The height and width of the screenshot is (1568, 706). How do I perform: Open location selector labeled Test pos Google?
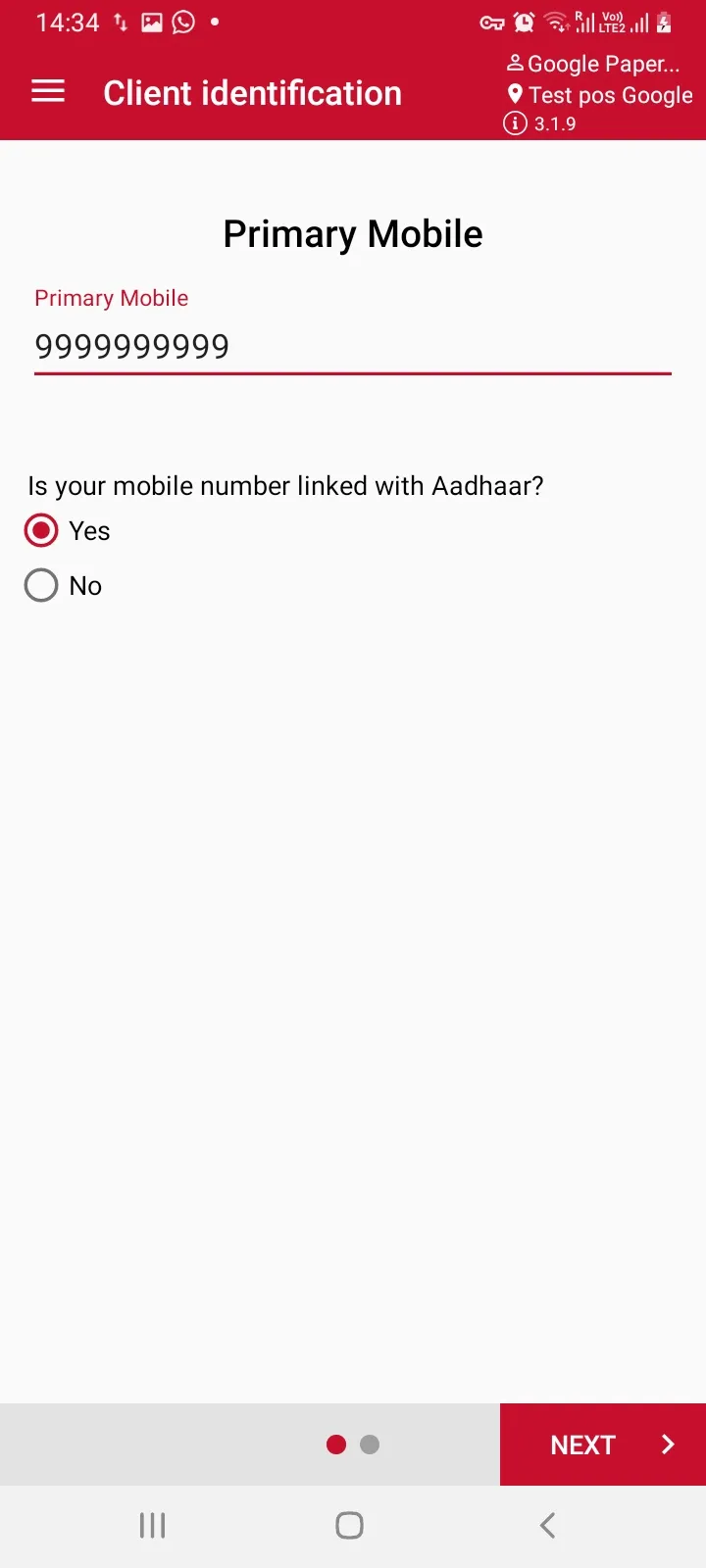click(x=609, y=95)
